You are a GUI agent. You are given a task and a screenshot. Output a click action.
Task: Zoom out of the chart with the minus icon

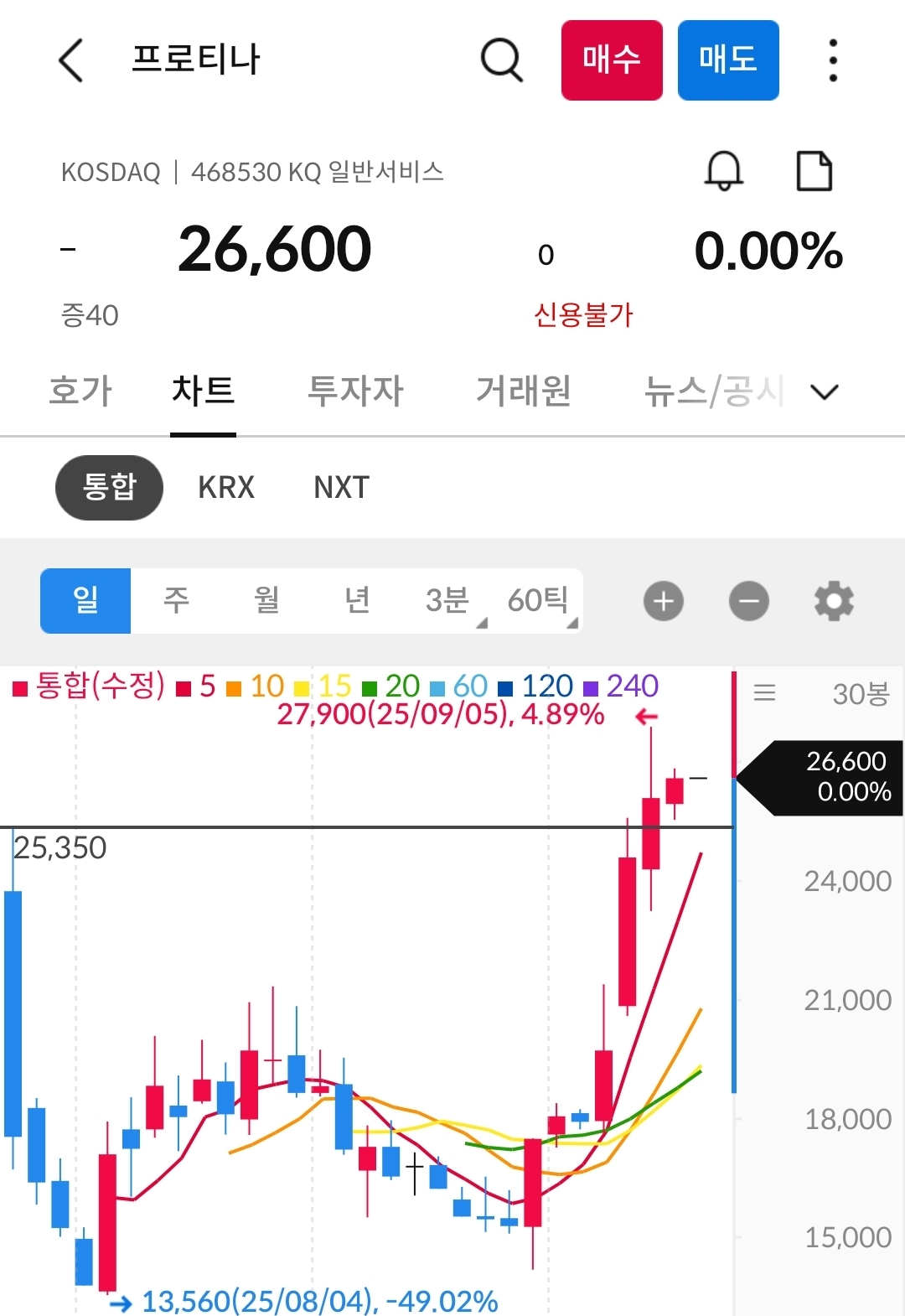748,600
